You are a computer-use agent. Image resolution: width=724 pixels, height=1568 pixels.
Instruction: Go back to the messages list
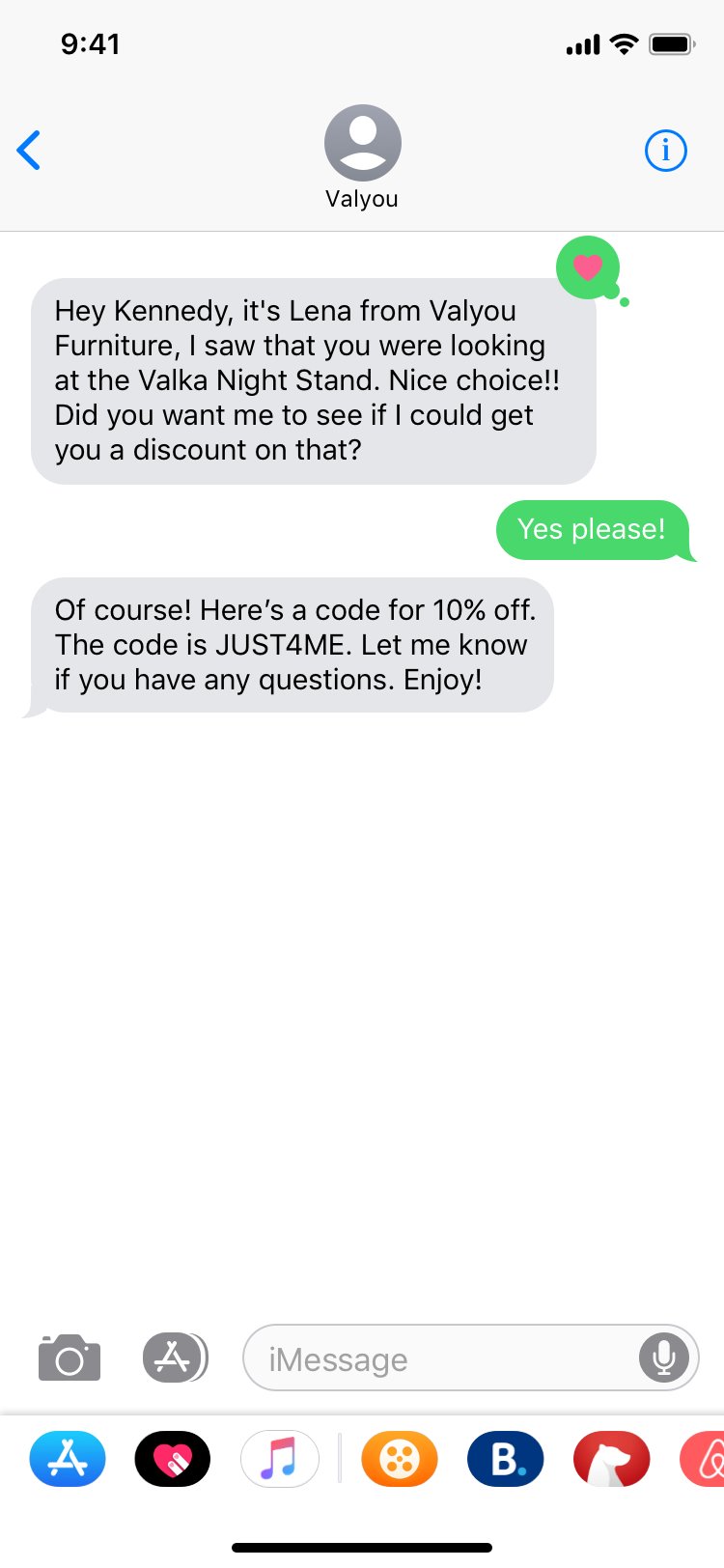pyautogui.click(x=29, y=151)
